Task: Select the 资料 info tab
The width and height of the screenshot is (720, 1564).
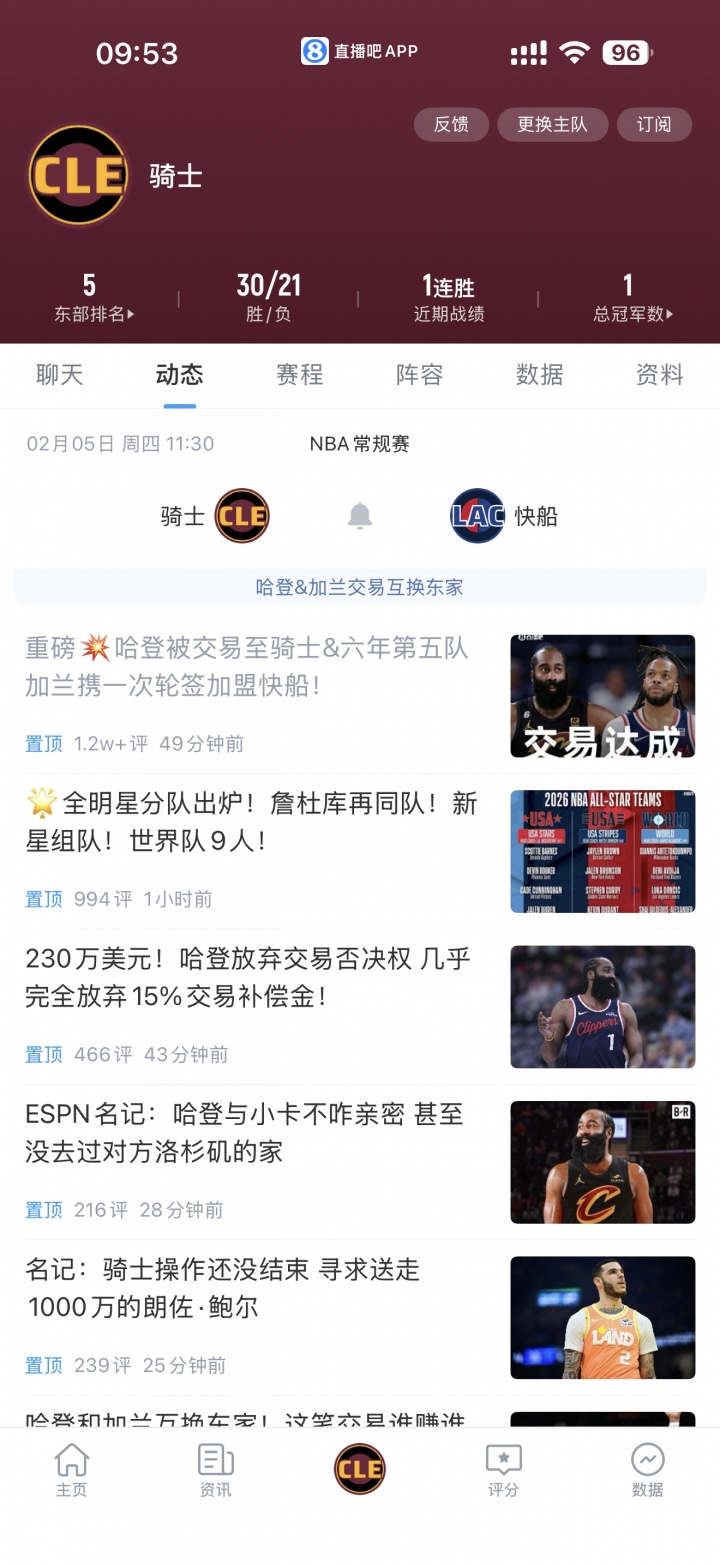Action: (x=660, y=375)
